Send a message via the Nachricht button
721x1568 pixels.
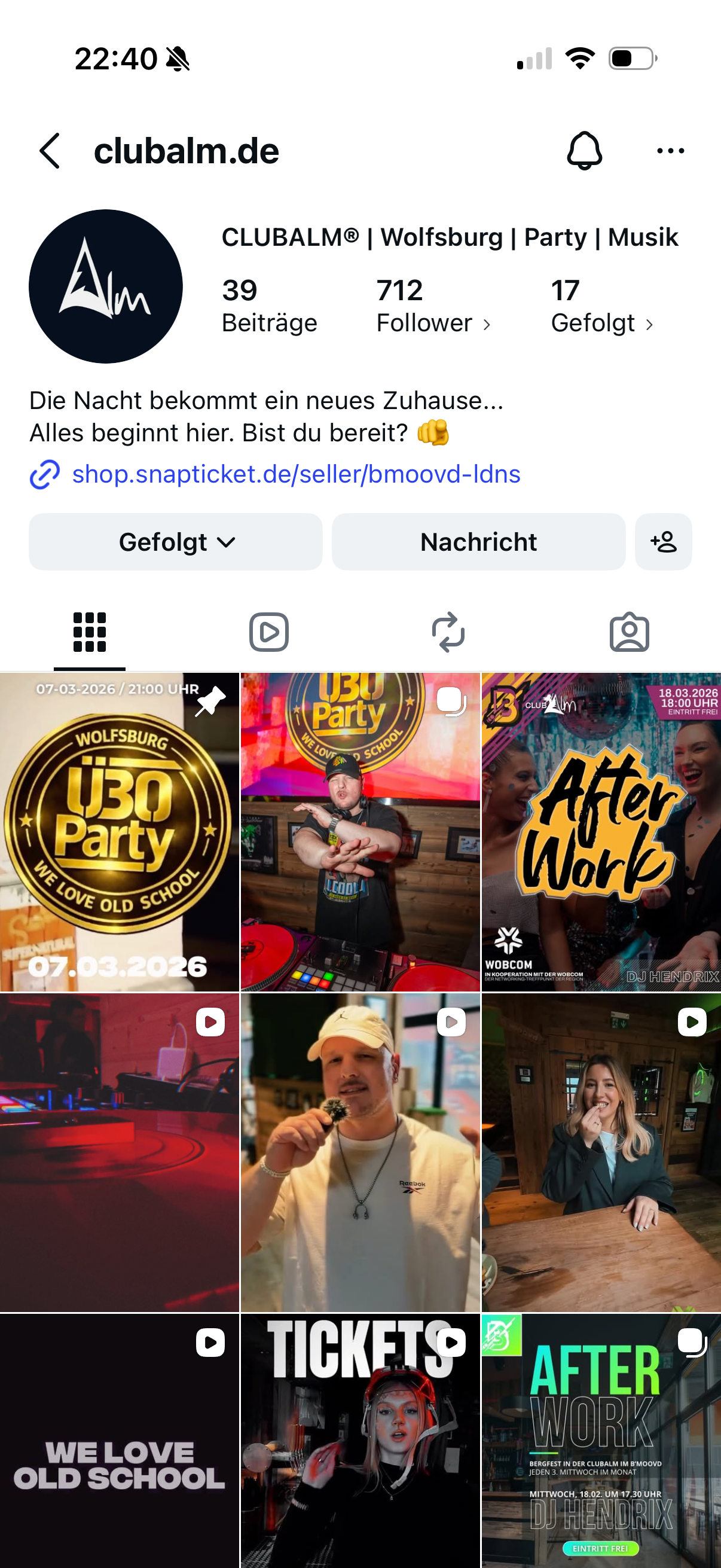click(478, 542)
